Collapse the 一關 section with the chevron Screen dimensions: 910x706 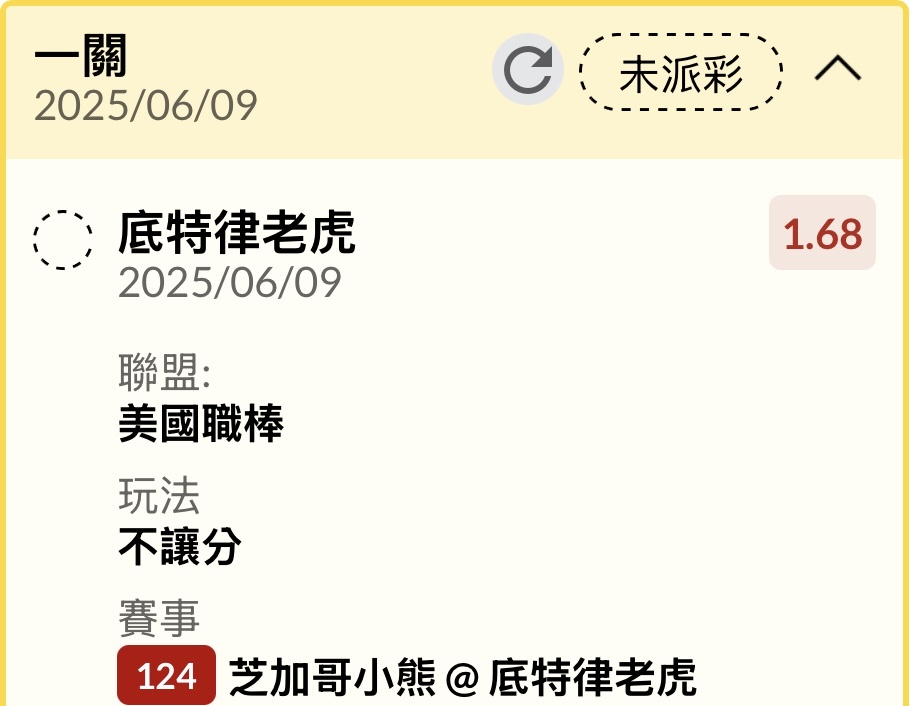[x=837, y=70]
